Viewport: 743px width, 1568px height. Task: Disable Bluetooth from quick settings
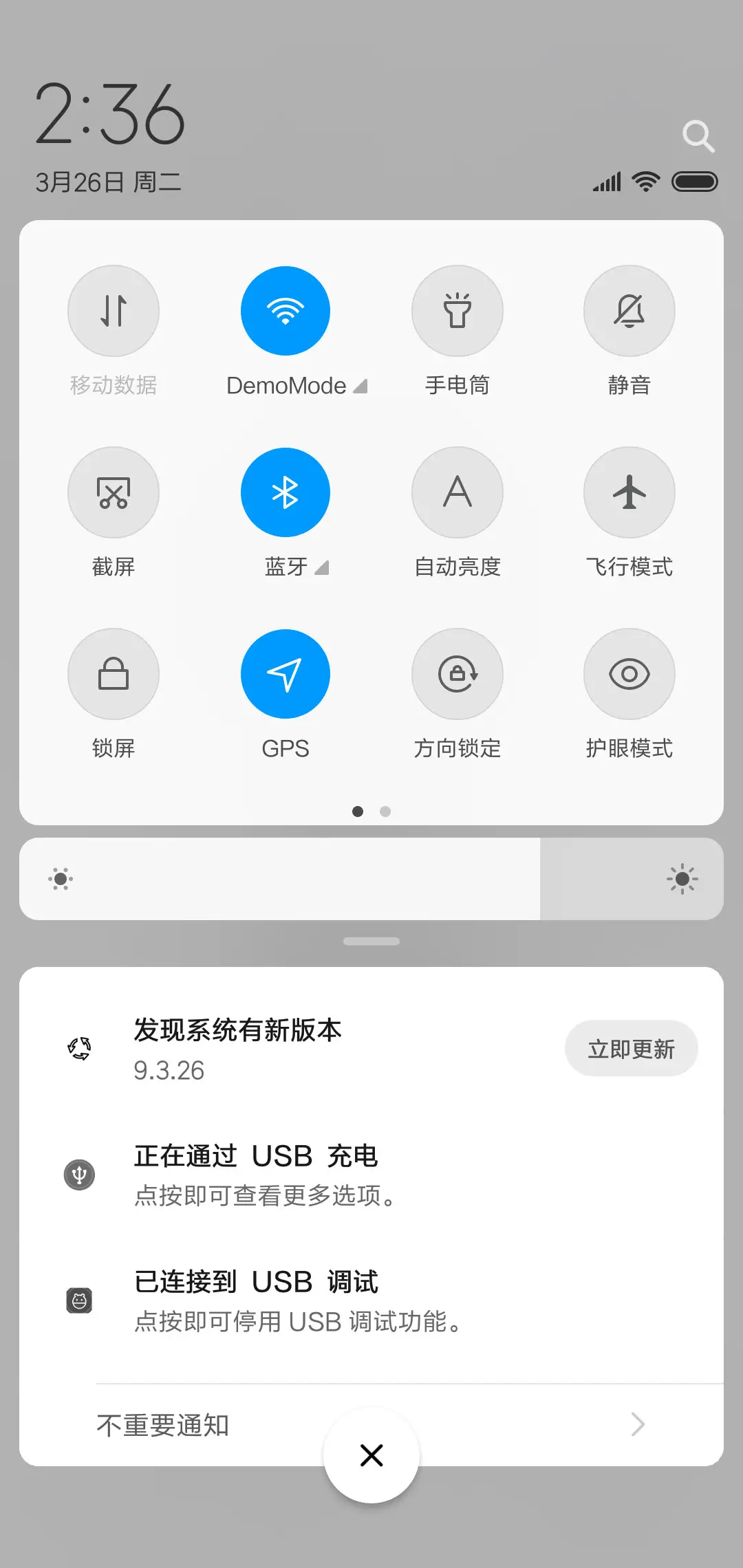coord(286,492)
